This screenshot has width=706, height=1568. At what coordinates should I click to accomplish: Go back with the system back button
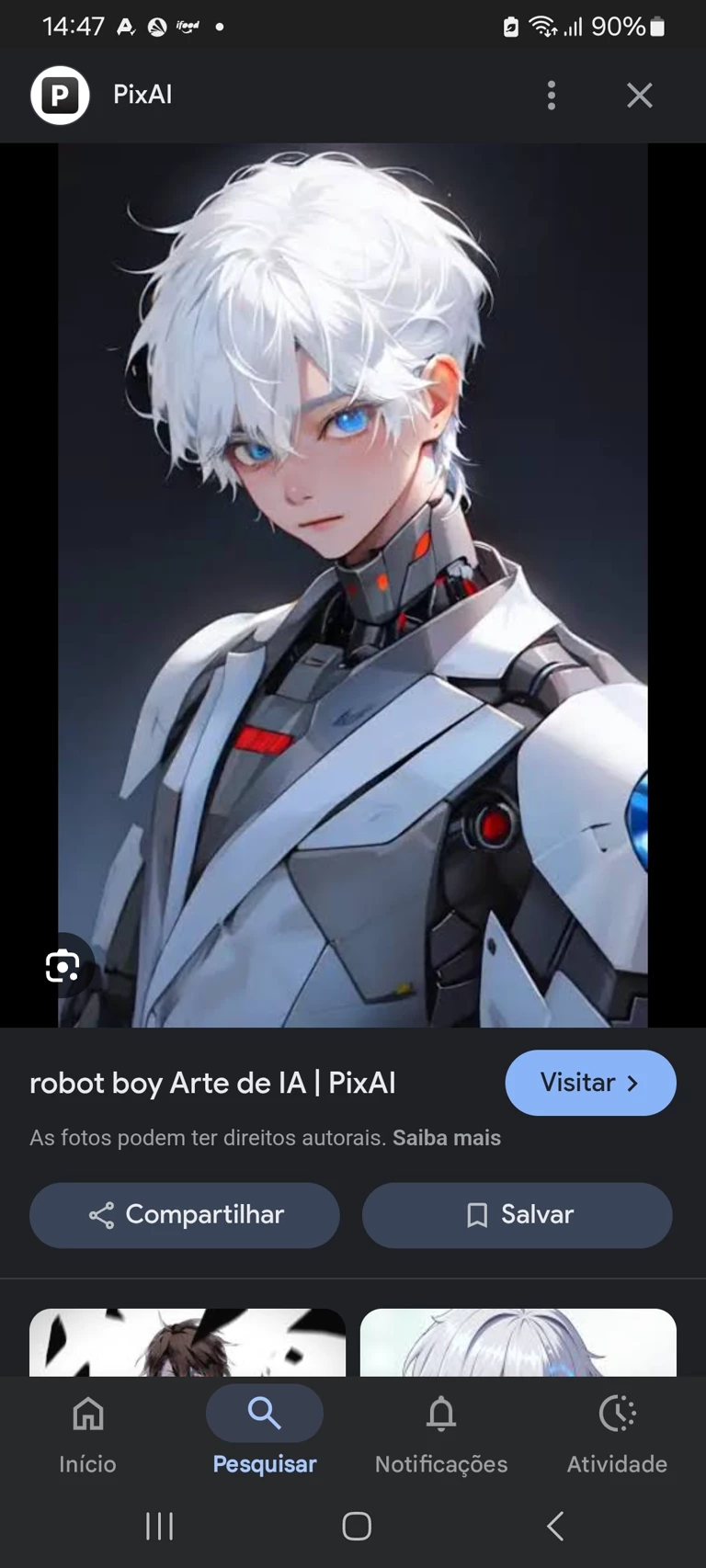[554, 1527]
